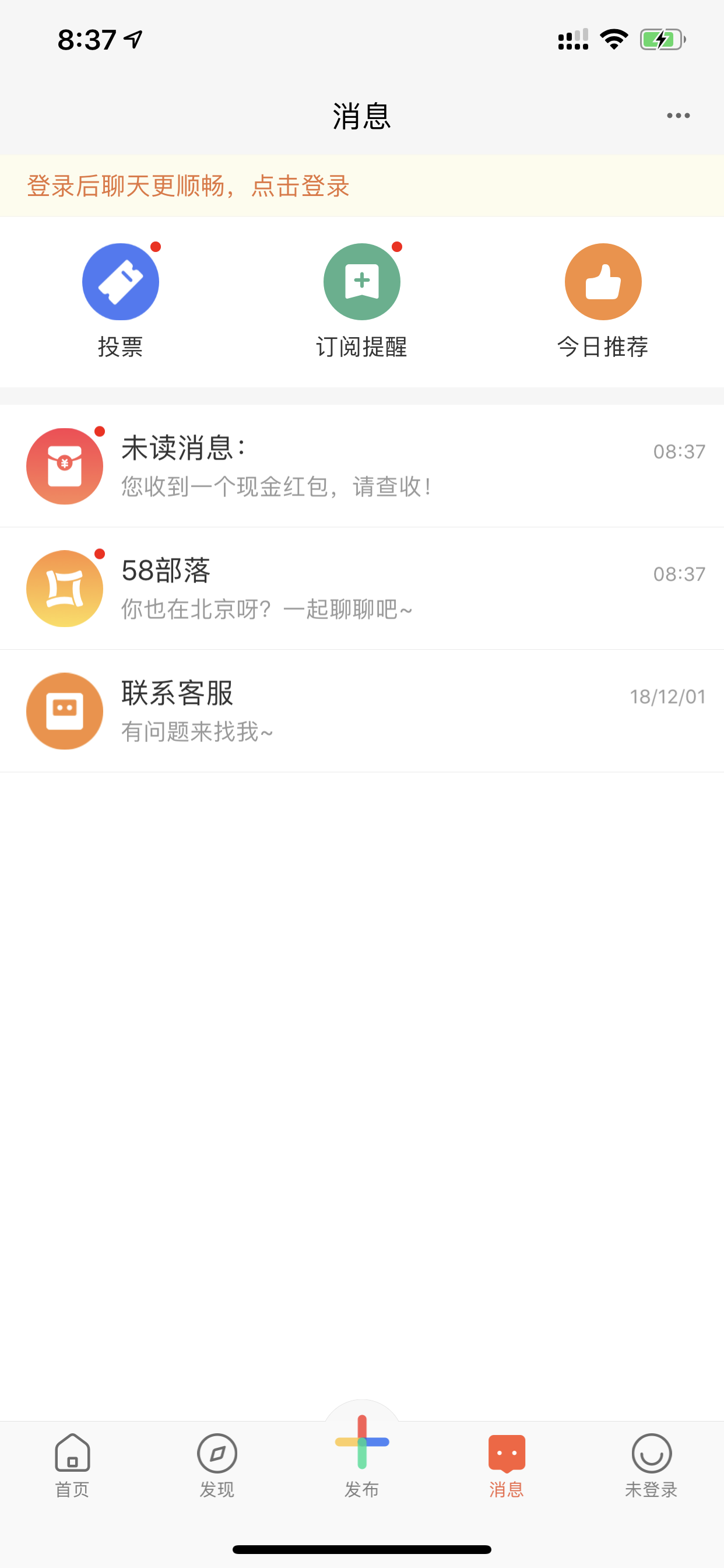The width and height of the screenshot is (724, 1568).
Task: Tap the login banner 点击登录
Action: 362,185
